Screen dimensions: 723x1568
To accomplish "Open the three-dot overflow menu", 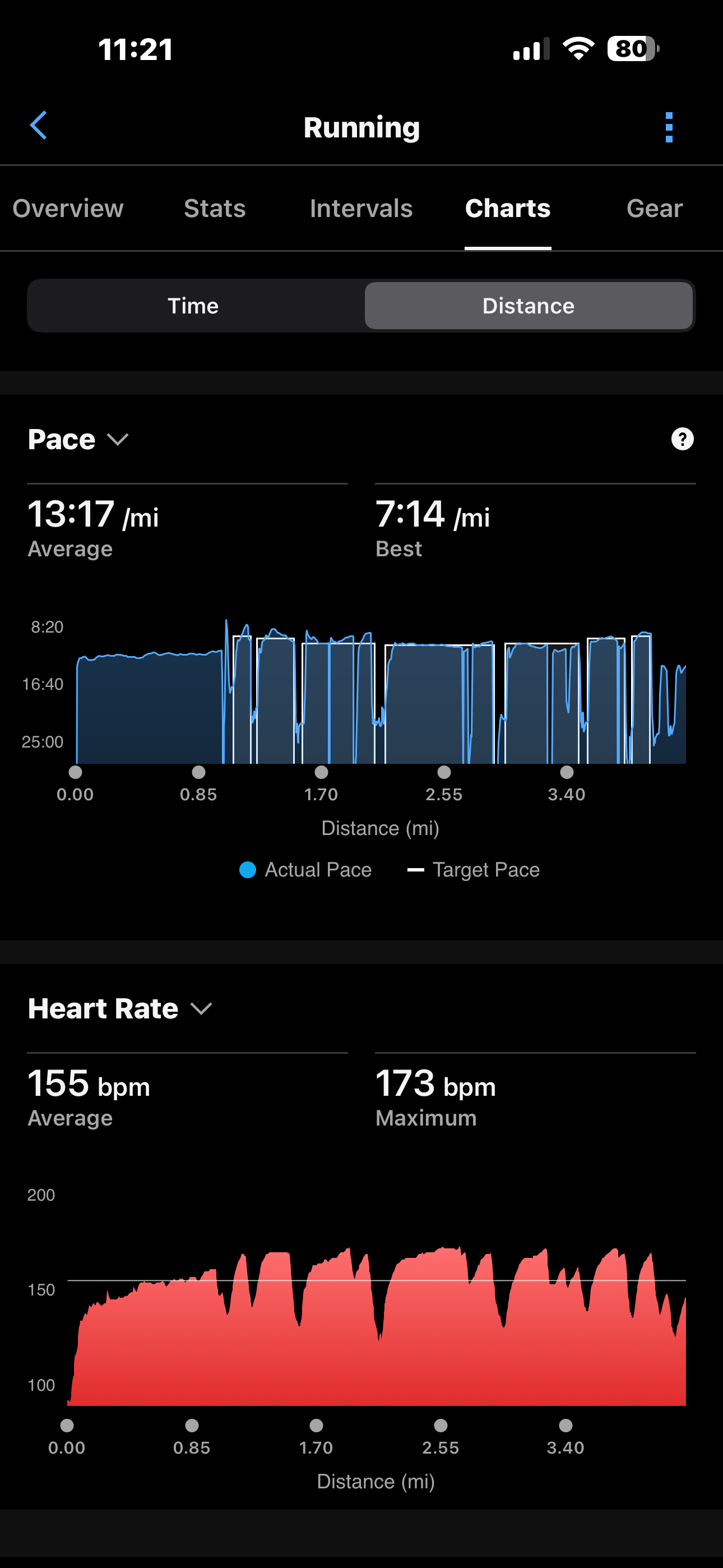I will 669,127.
